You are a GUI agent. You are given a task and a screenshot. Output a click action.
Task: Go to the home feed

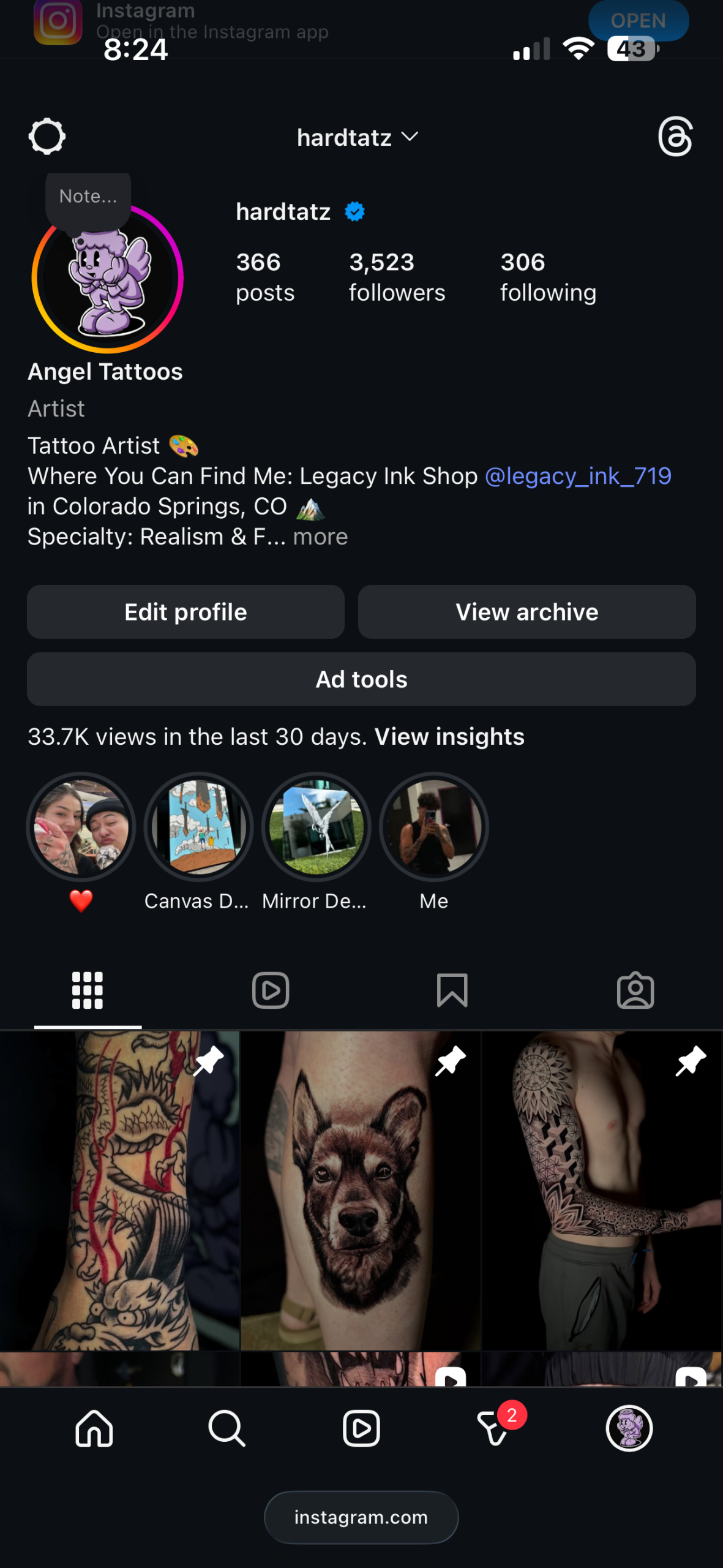pyautogui.click(x=94, y=1428)
